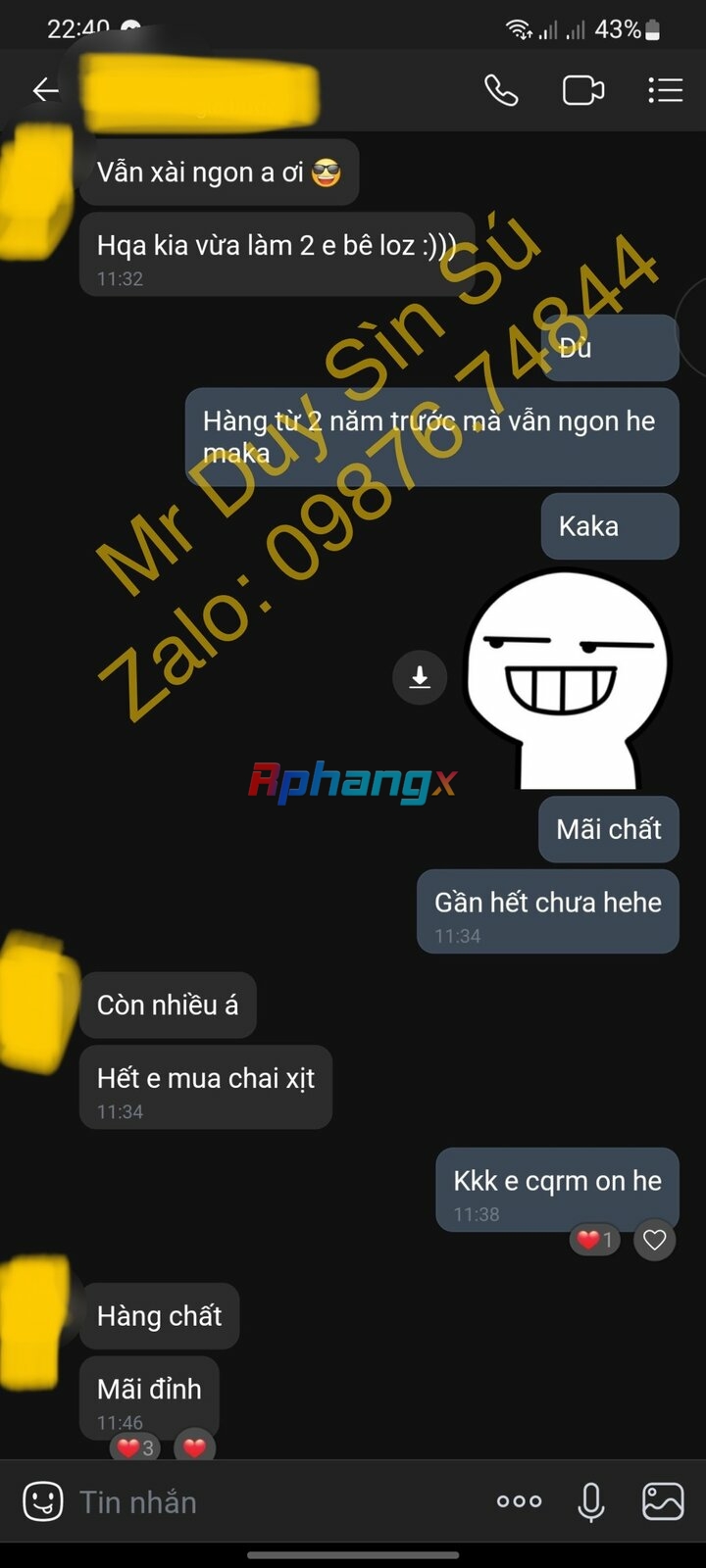Download the grinning sticker
This screenshot has width=706, height=1568.
click(420, 677)
